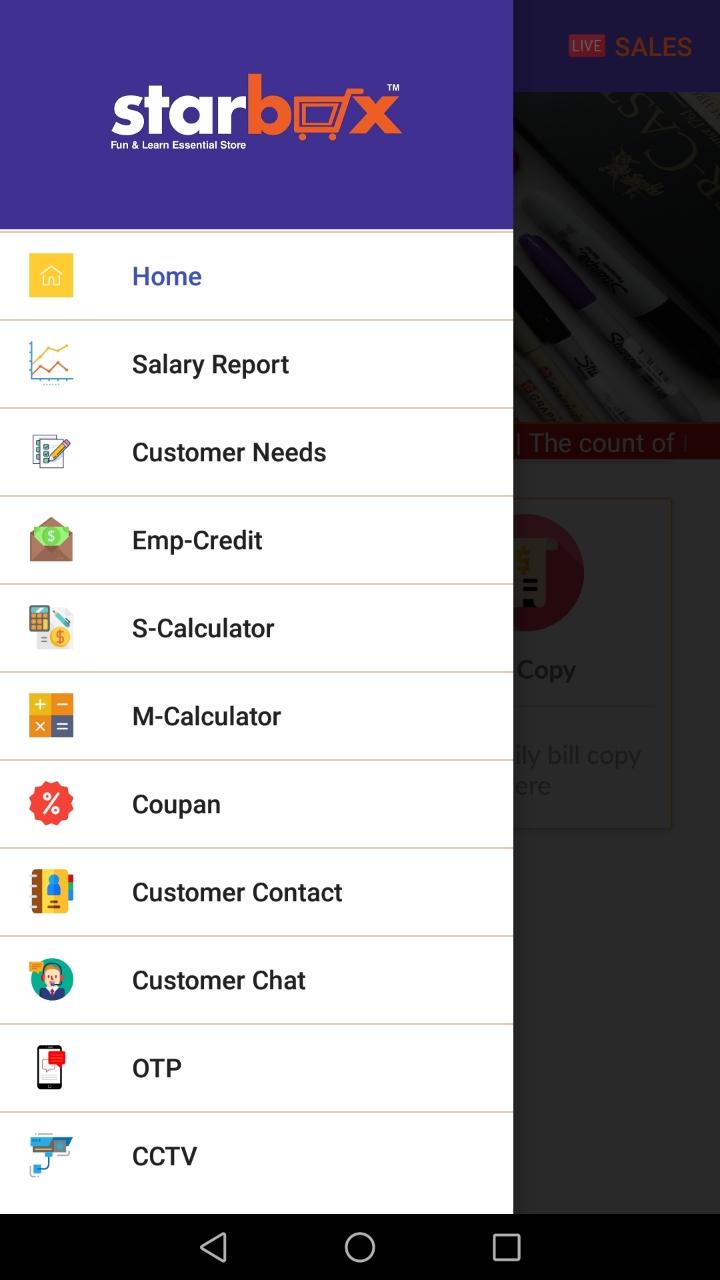Screen dimensions: 720x1280
Task: Go to the device home screen
Action: tap(360, 1247)
